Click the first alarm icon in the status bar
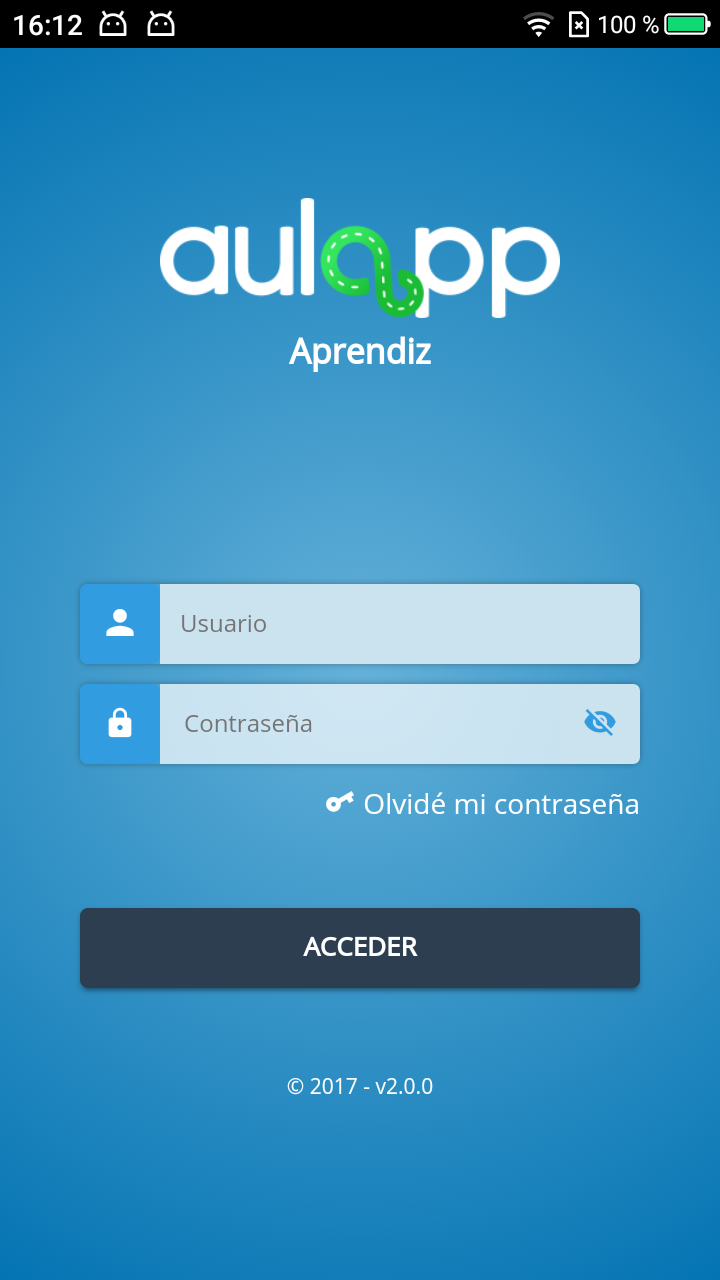This screenshot has width=720, height=1280. (x=112, y=24)
